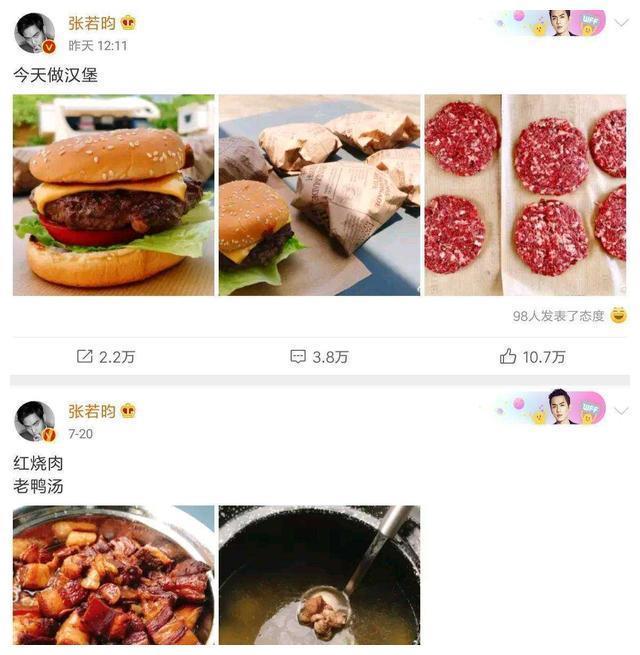Expand the chevron menu on the 红烧肉 post
The width and height of the screenshot is (640, 655).
coord(621,411)
